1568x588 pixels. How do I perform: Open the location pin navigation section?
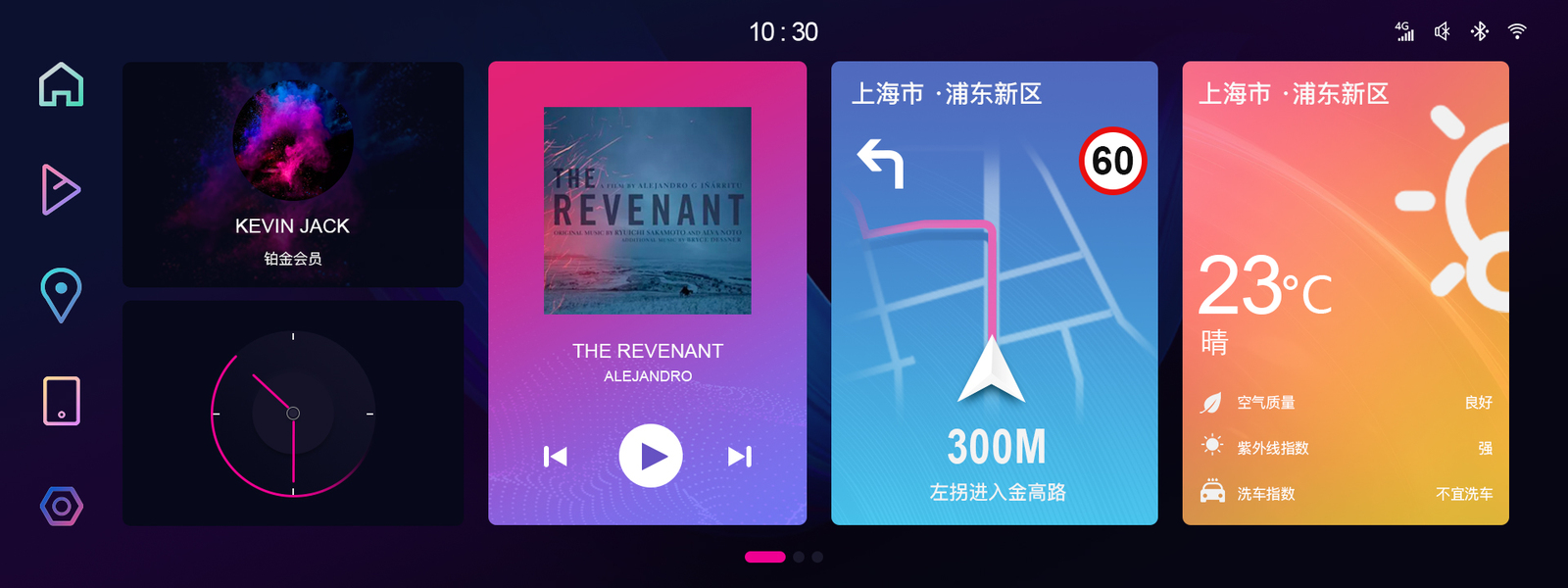[61, 295]
